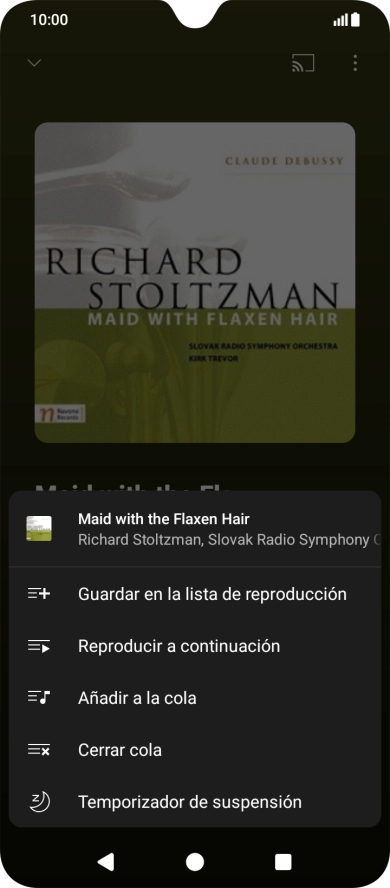
Task: Open Temporizador de suspensión
Action: [x=195, y=802]
